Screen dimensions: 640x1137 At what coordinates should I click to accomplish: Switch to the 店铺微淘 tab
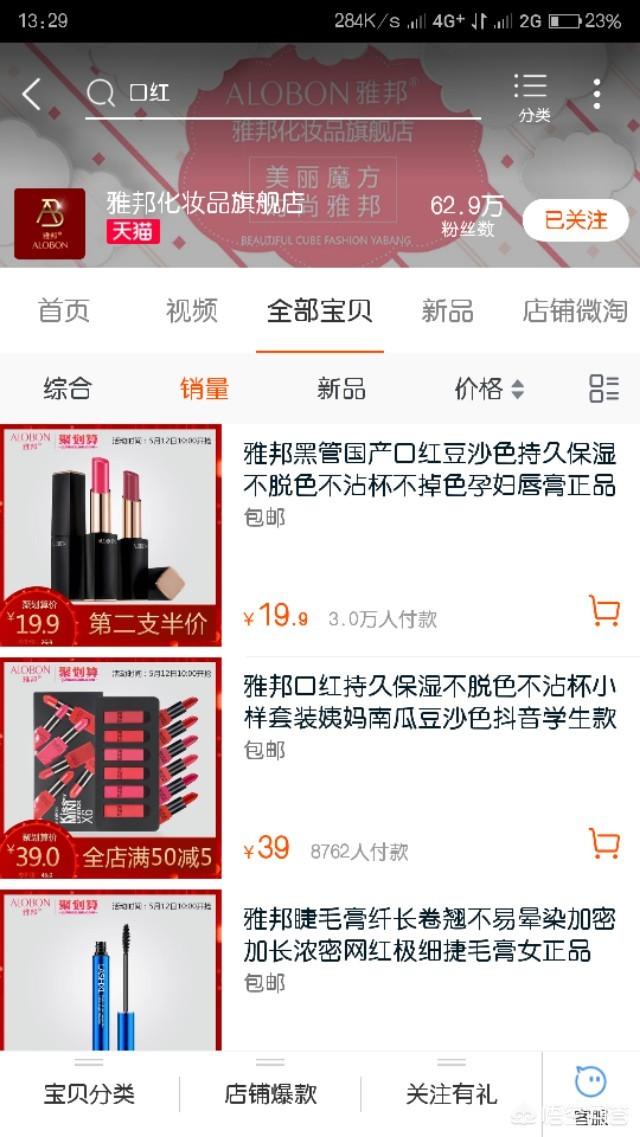[574, 310]
